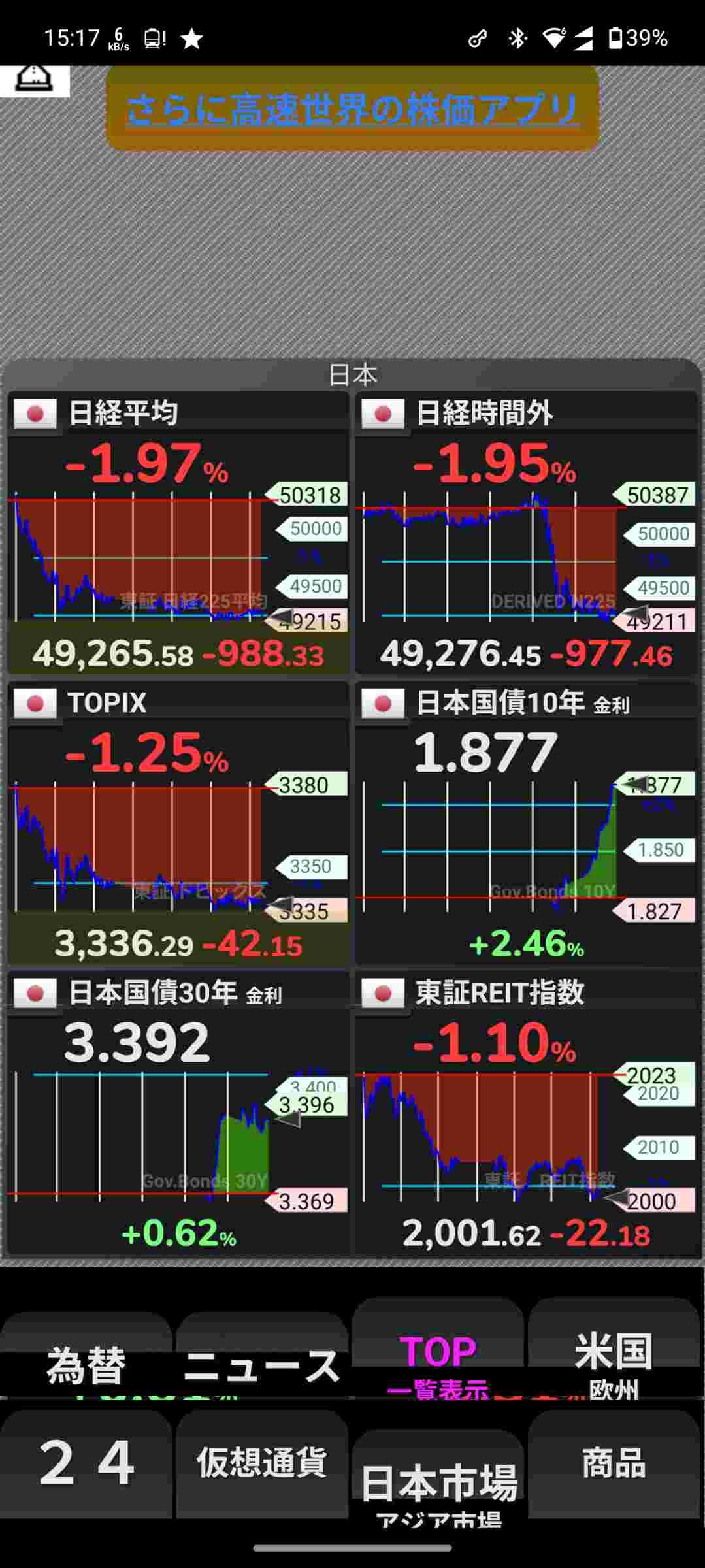Screen dimensions: 705x1568
Task: Open 日本国債30年 金利 card
Action: point(178,1114)
